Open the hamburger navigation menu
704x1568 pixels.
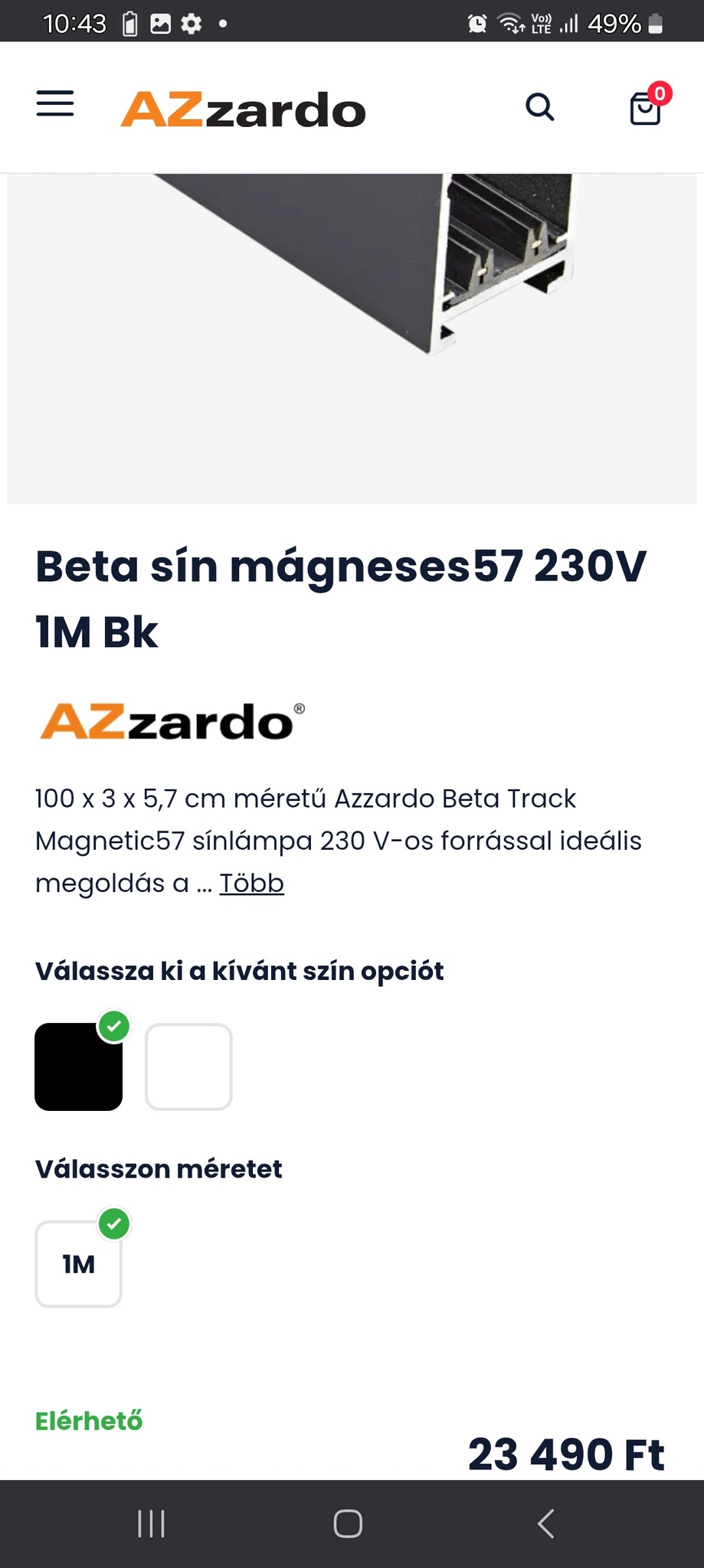point(55,104)
